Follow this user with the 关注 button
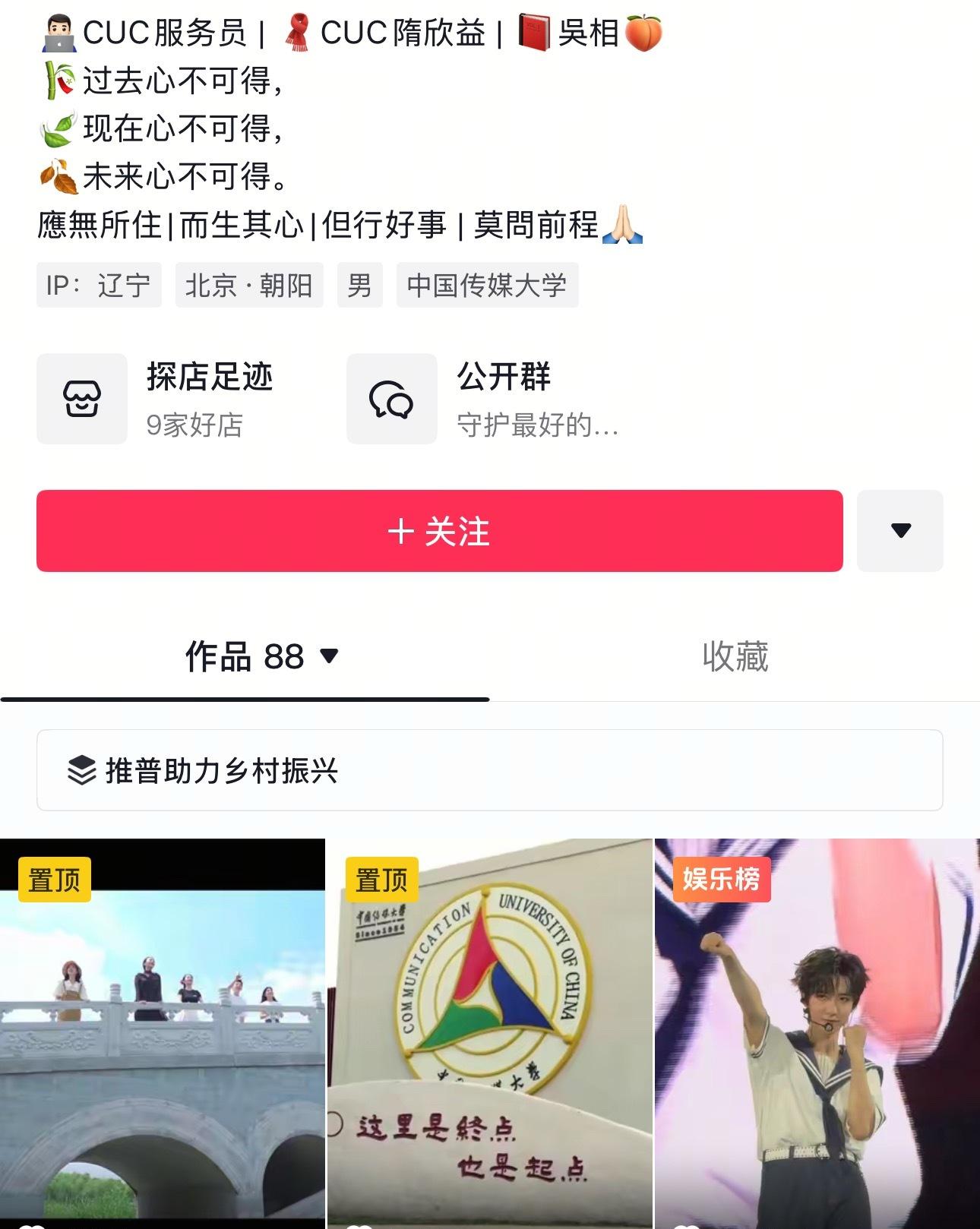This screenshot has width=980, height=1229. (439, 531)
